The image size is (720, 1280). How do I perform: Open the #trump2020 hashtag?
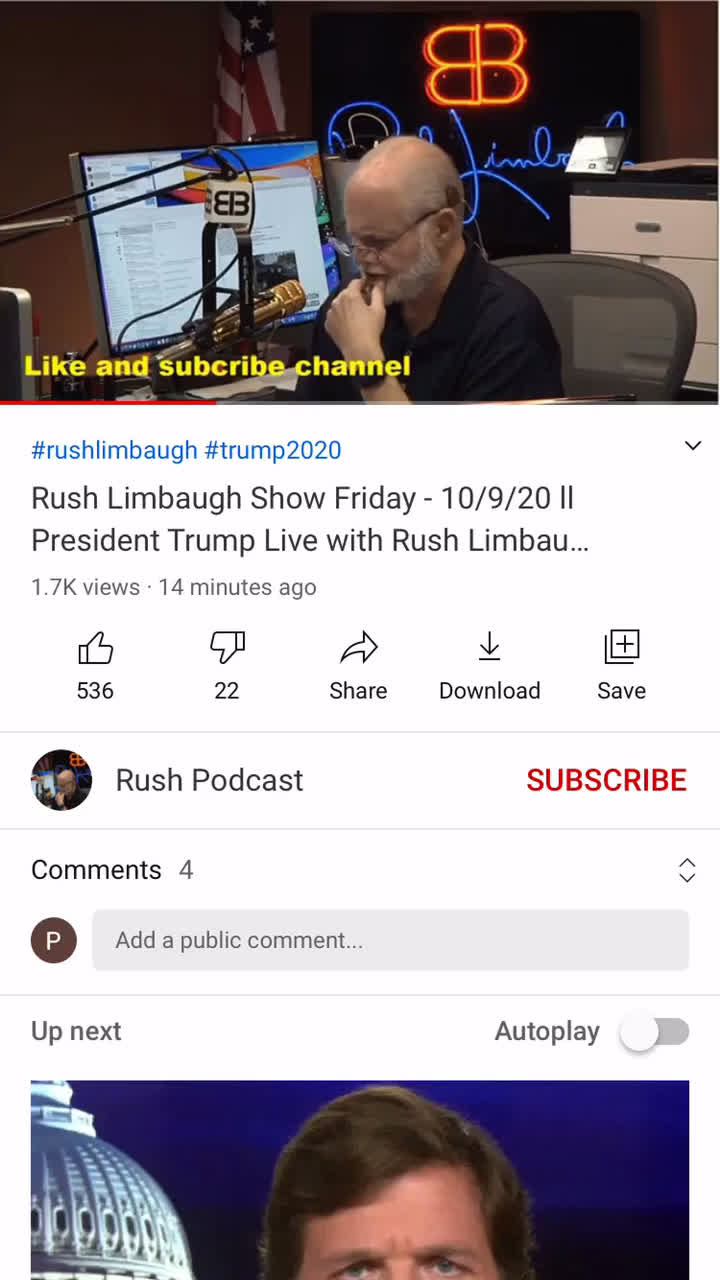coord(273,450)
